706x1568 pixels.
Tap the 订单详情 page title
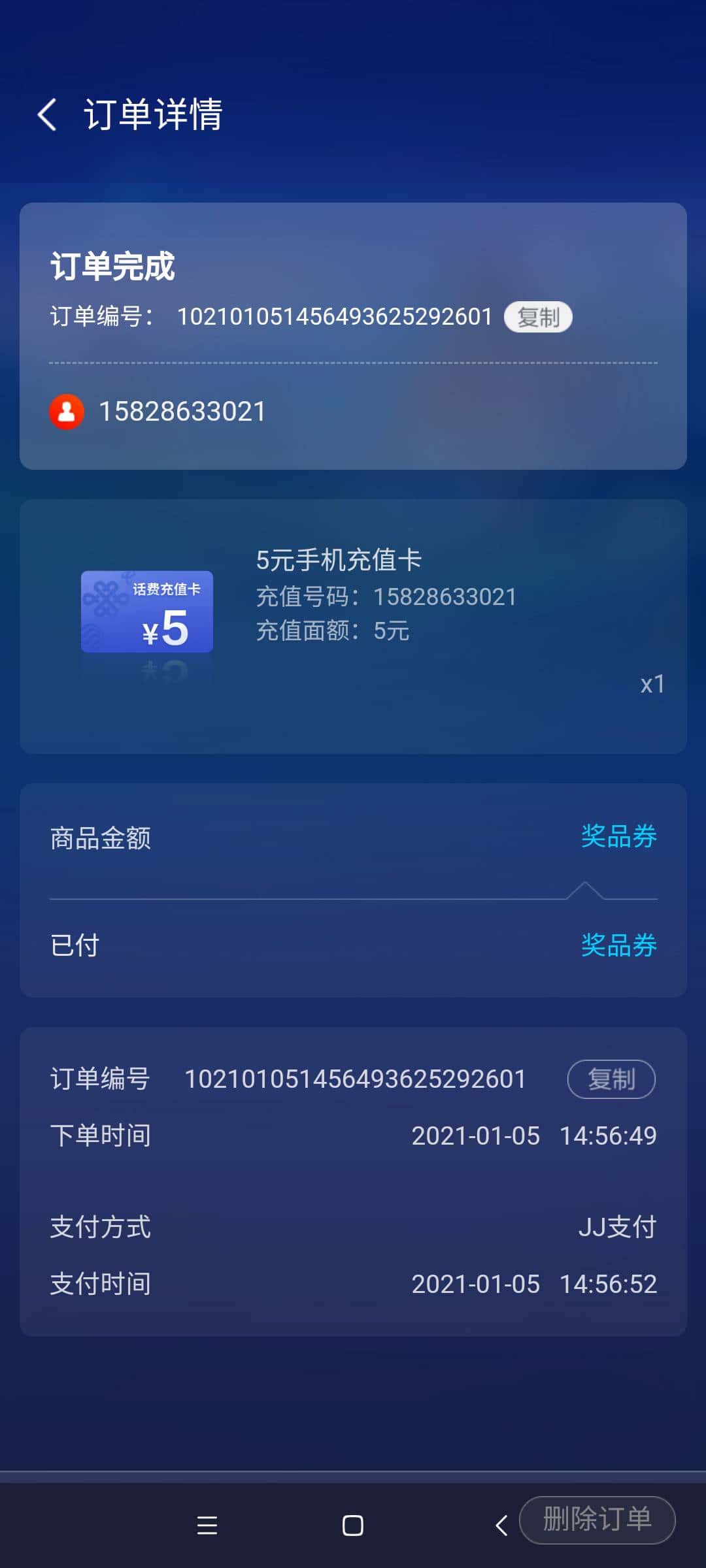pyautogui.click(x=154, y=114)
